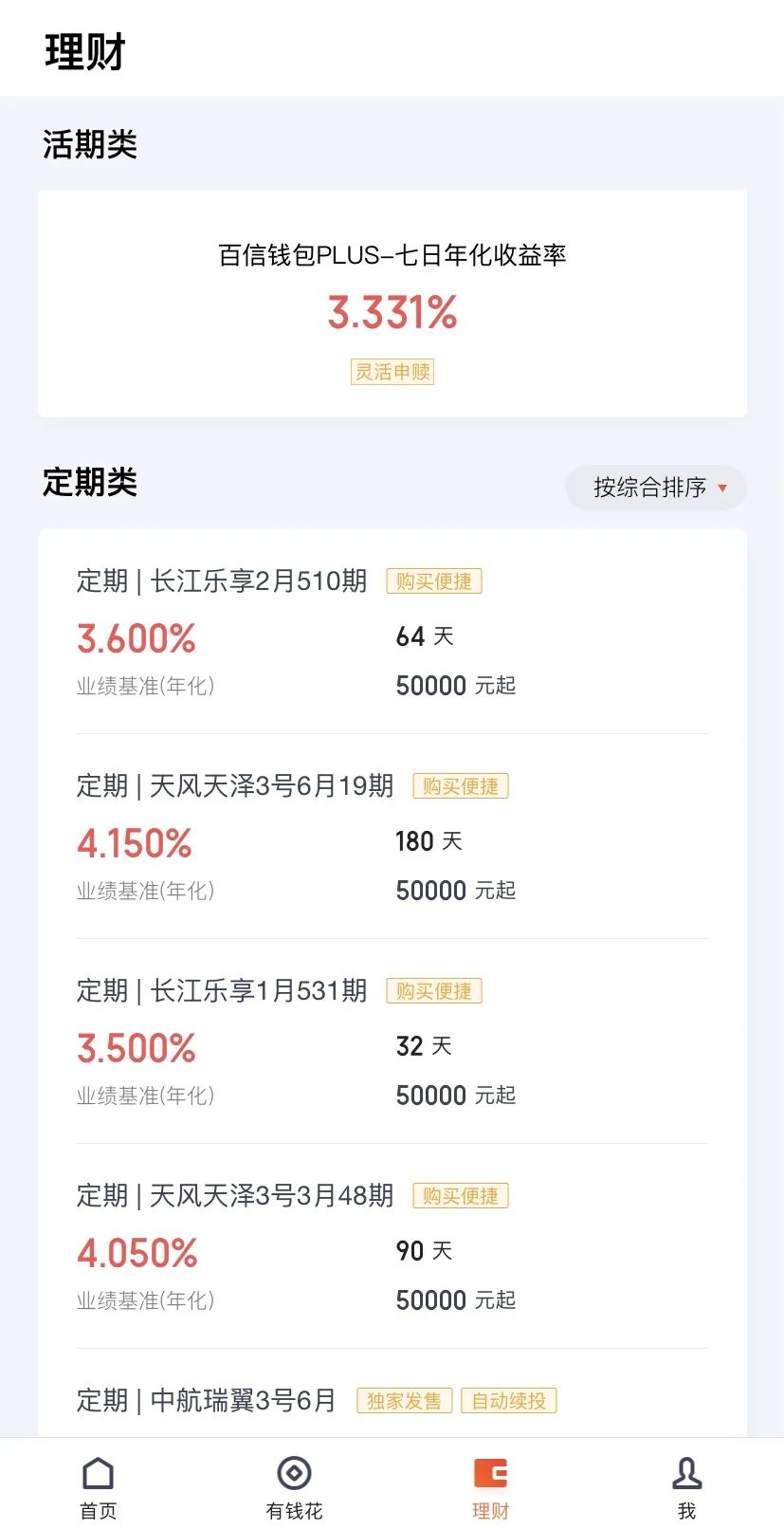Screen dimensions: 784x1529
Task: Open the 我 profile person icon
Action: pyautogui.click(x=686, y=1475)
